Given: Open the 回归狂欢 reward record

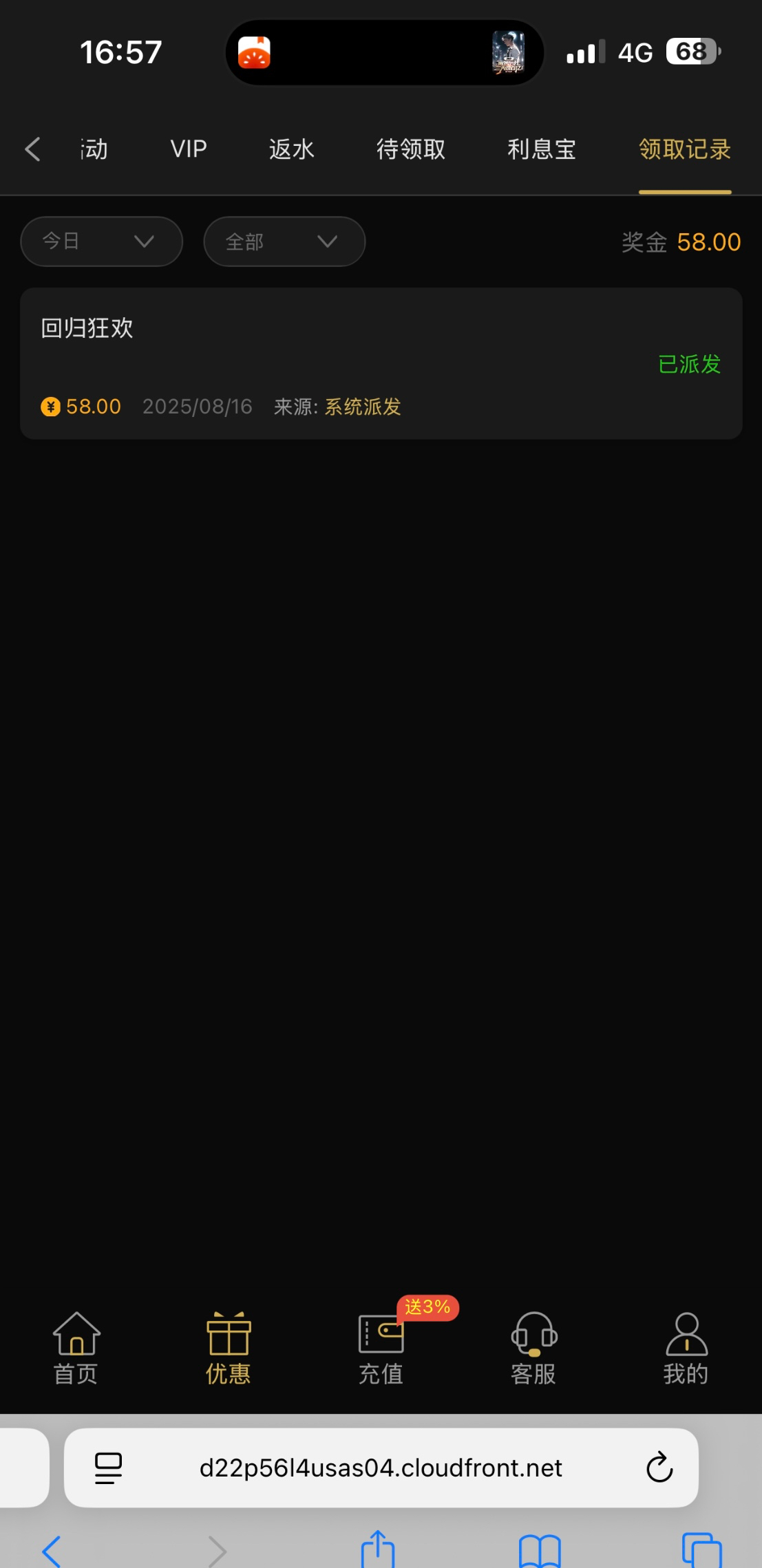Looking at the screenshot, I should point(381,363).
